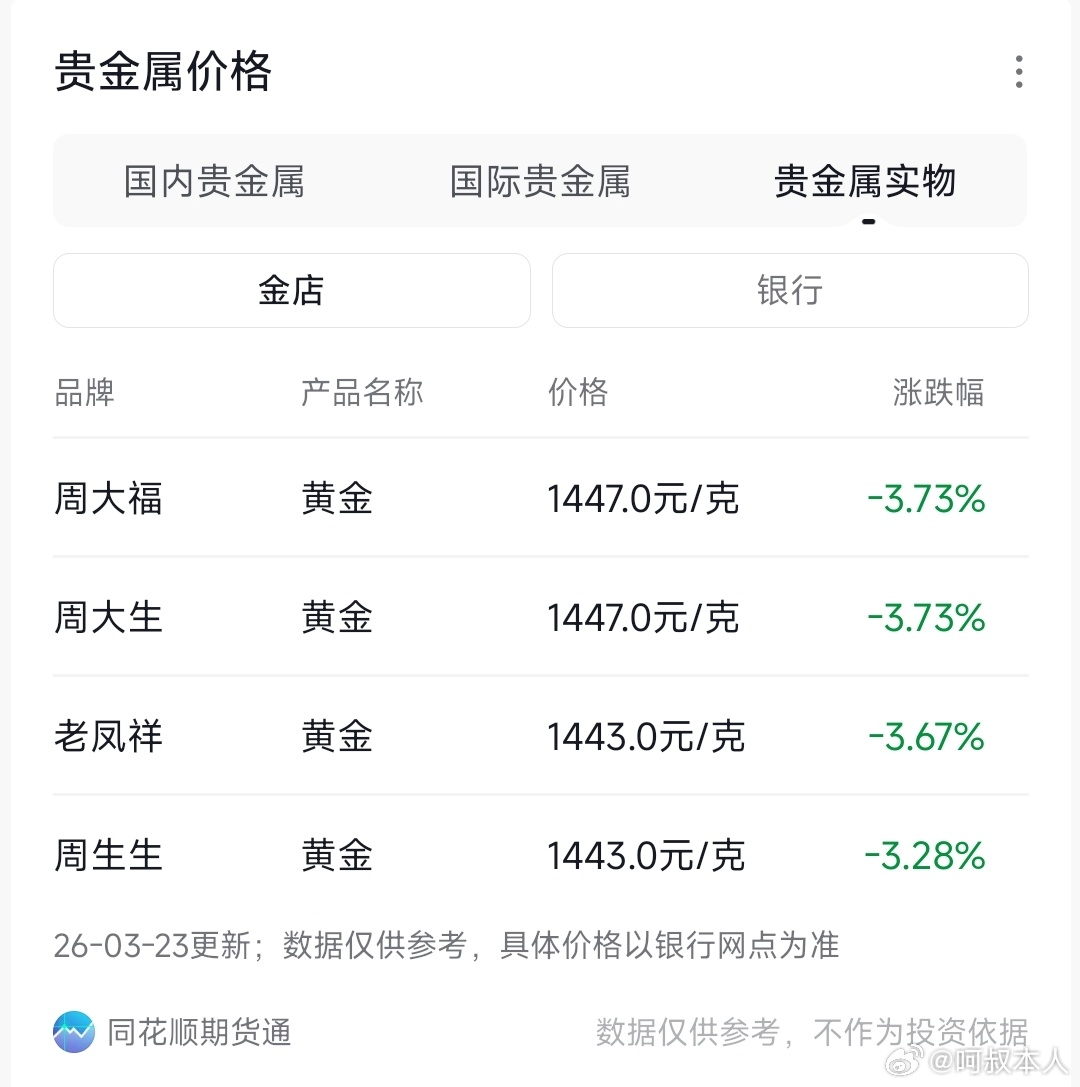The width and height of the screenshot is (1080, 1087).
Task: Click the 26-03-23 update notice text
Action: click(x=447, y=945)
